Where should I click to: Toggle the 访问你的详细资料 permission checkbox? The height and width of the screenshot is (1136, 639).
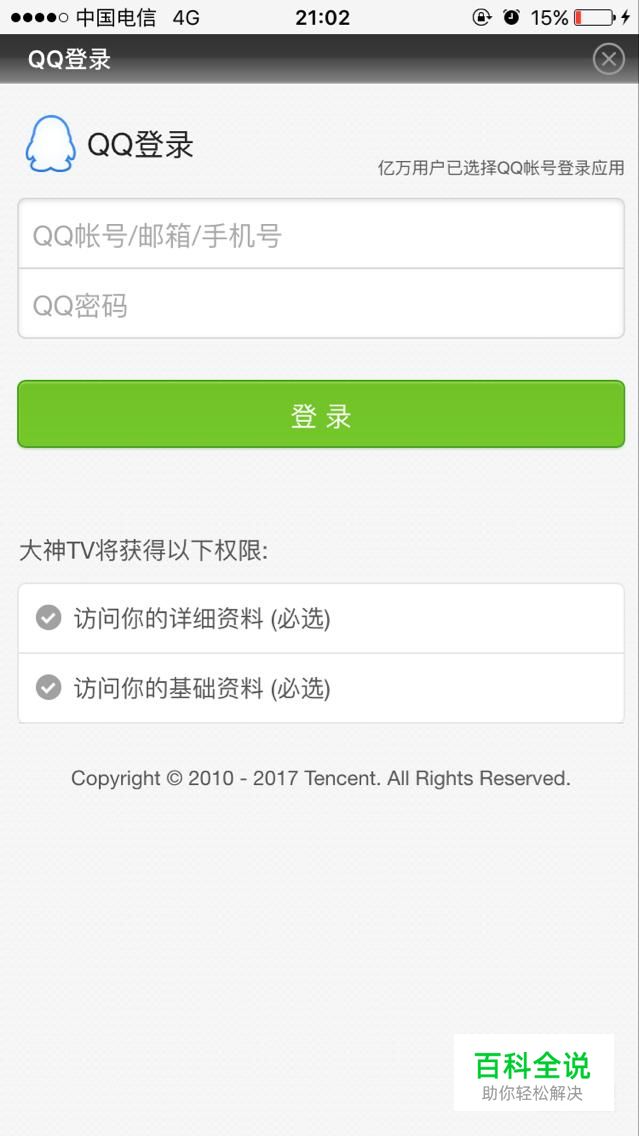point(49,618)
